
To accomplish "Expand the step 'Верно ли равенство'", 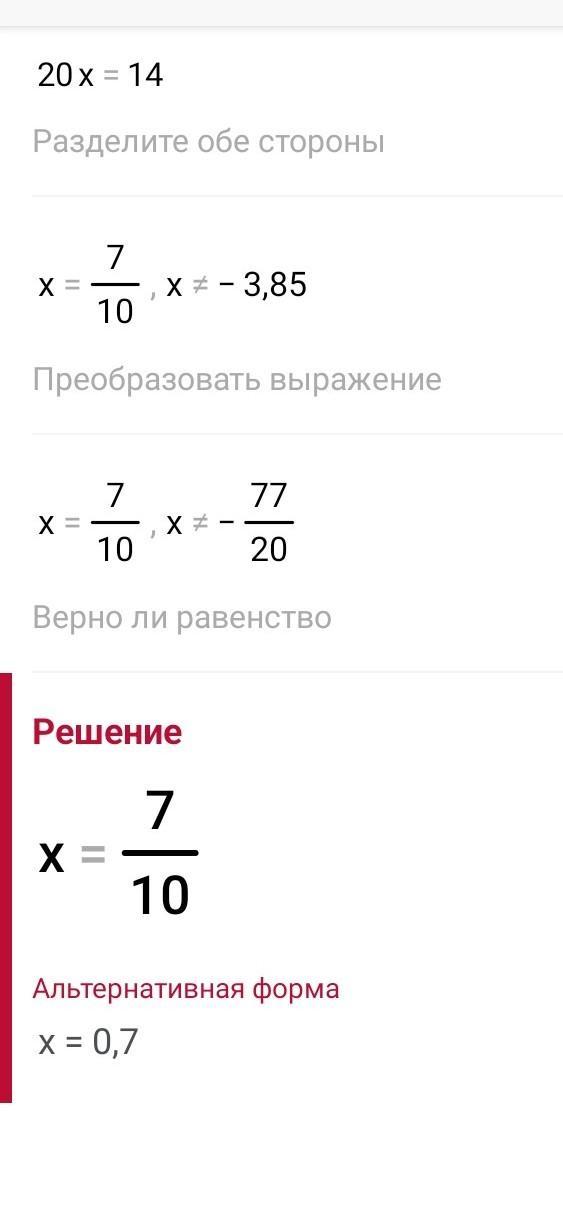I will pyautogui.click(x=182, y=618).
